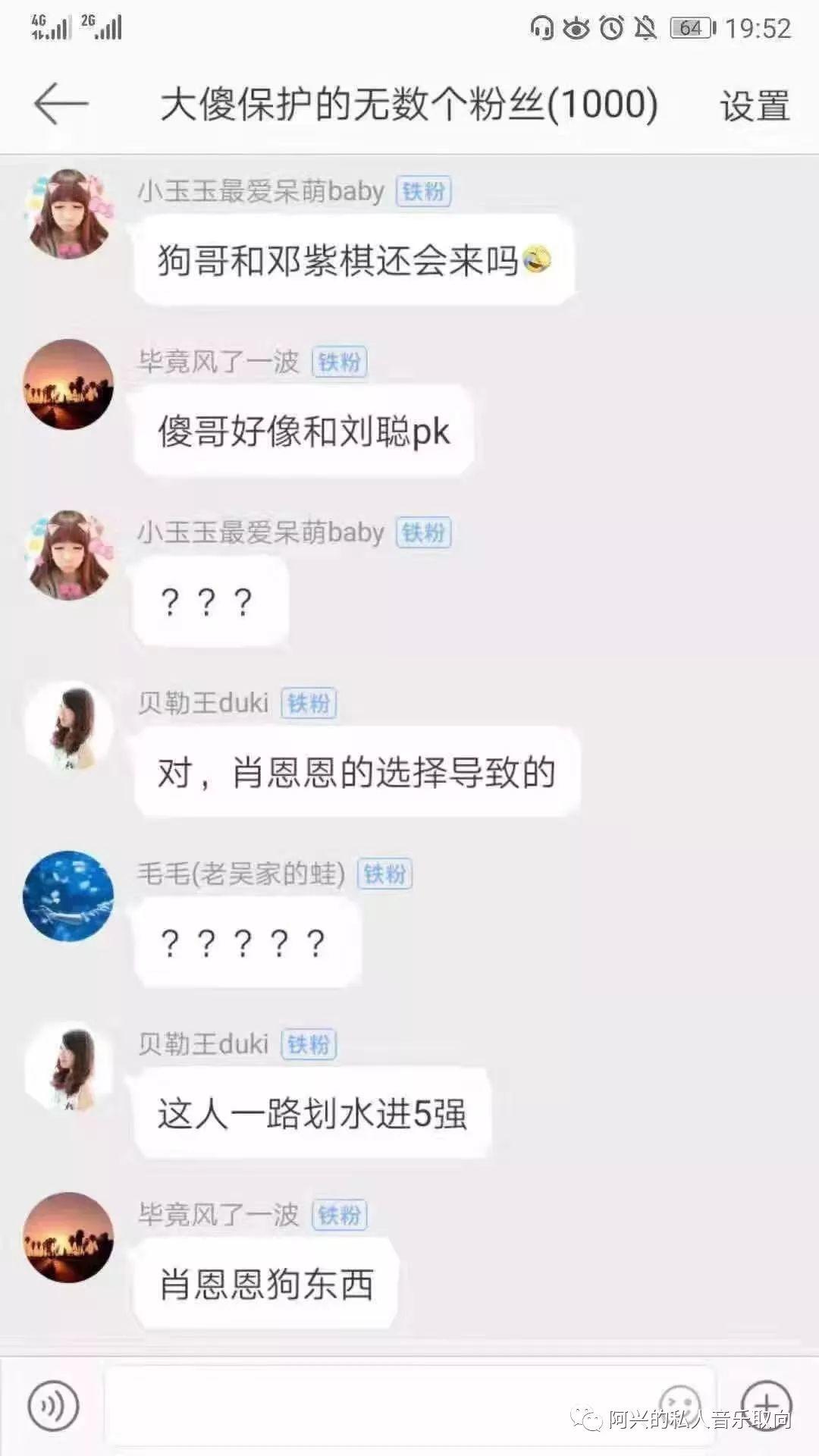Open avatar beside 傻哥好像和刘聪pk
Viewport: 819px width, 1456px height.
(x=68, y=384)
